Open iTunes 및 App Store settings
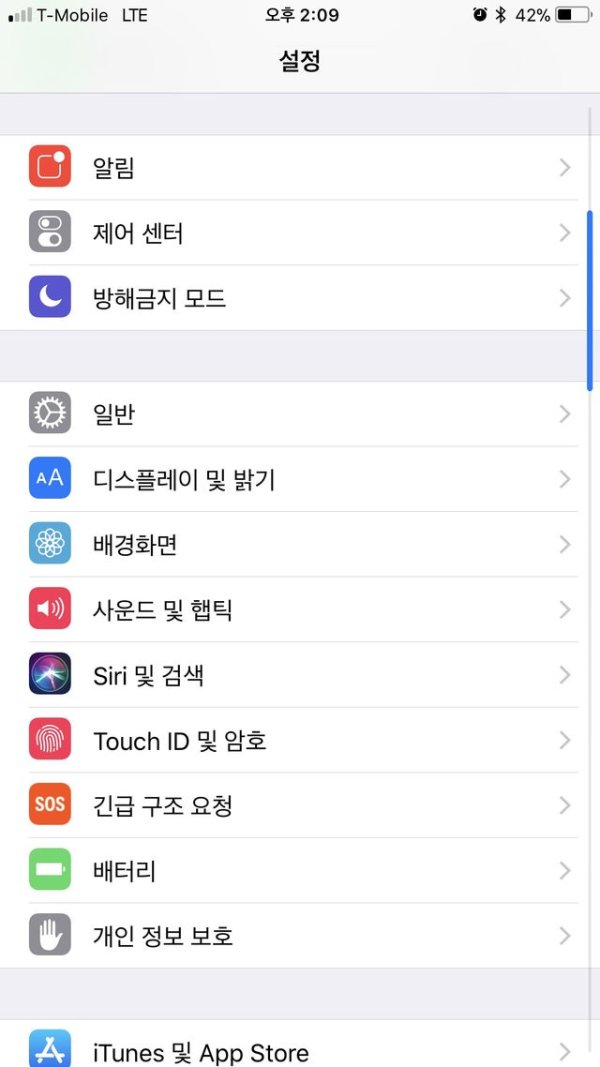 (x=300, y=1048)
